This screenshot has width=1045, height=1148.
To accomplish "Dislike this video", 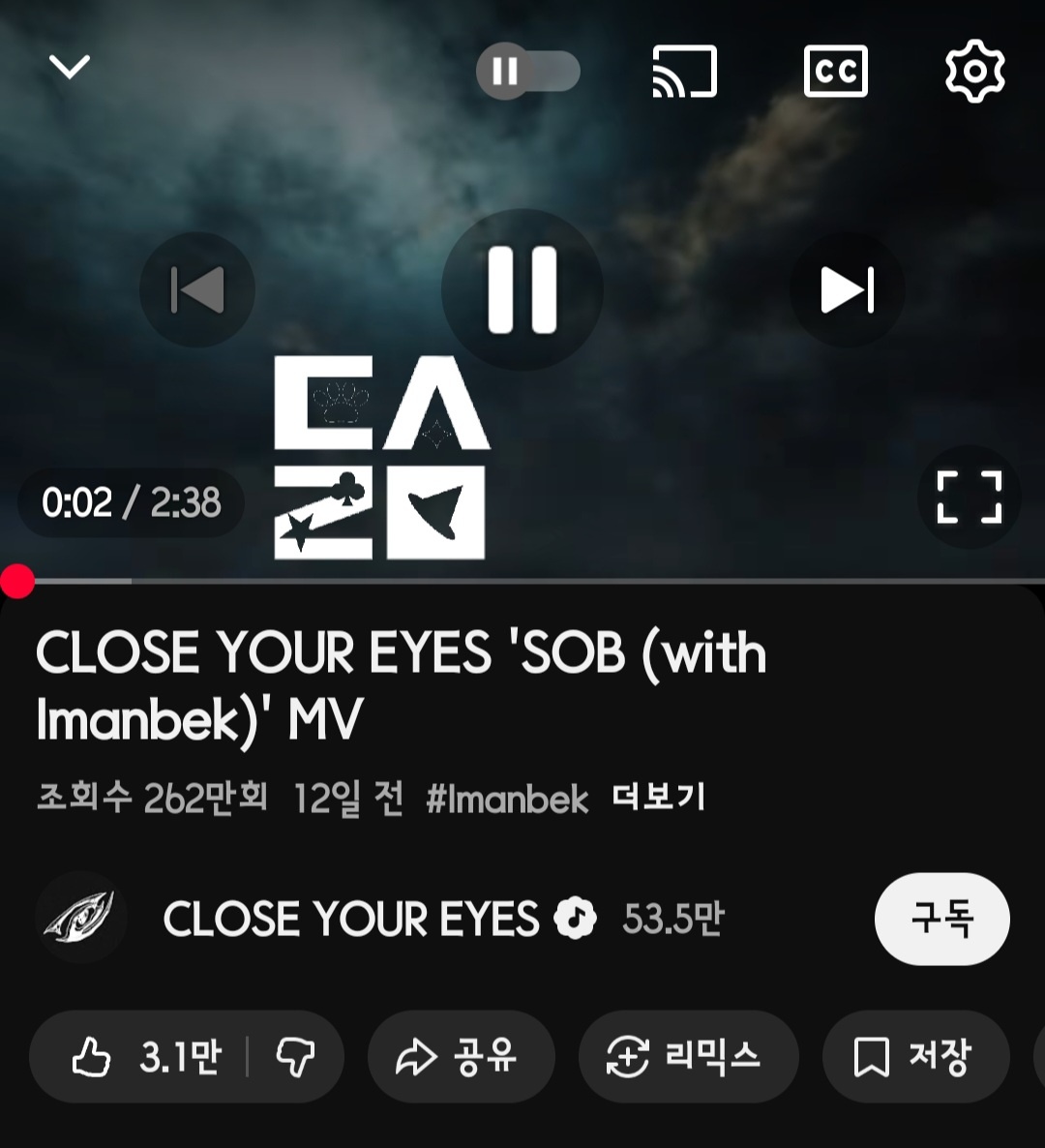I will pyautogui.click(x=295, y=1057).
